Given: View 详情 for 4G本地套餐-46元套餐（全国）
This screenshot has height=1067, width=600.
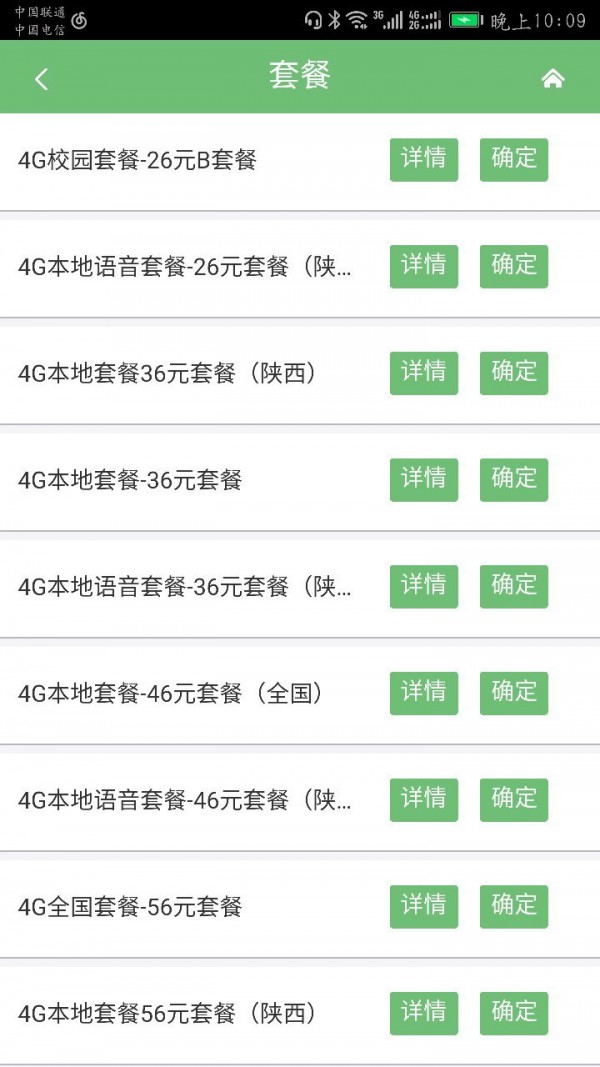Looking at the screenshot, I should [423, 693].
